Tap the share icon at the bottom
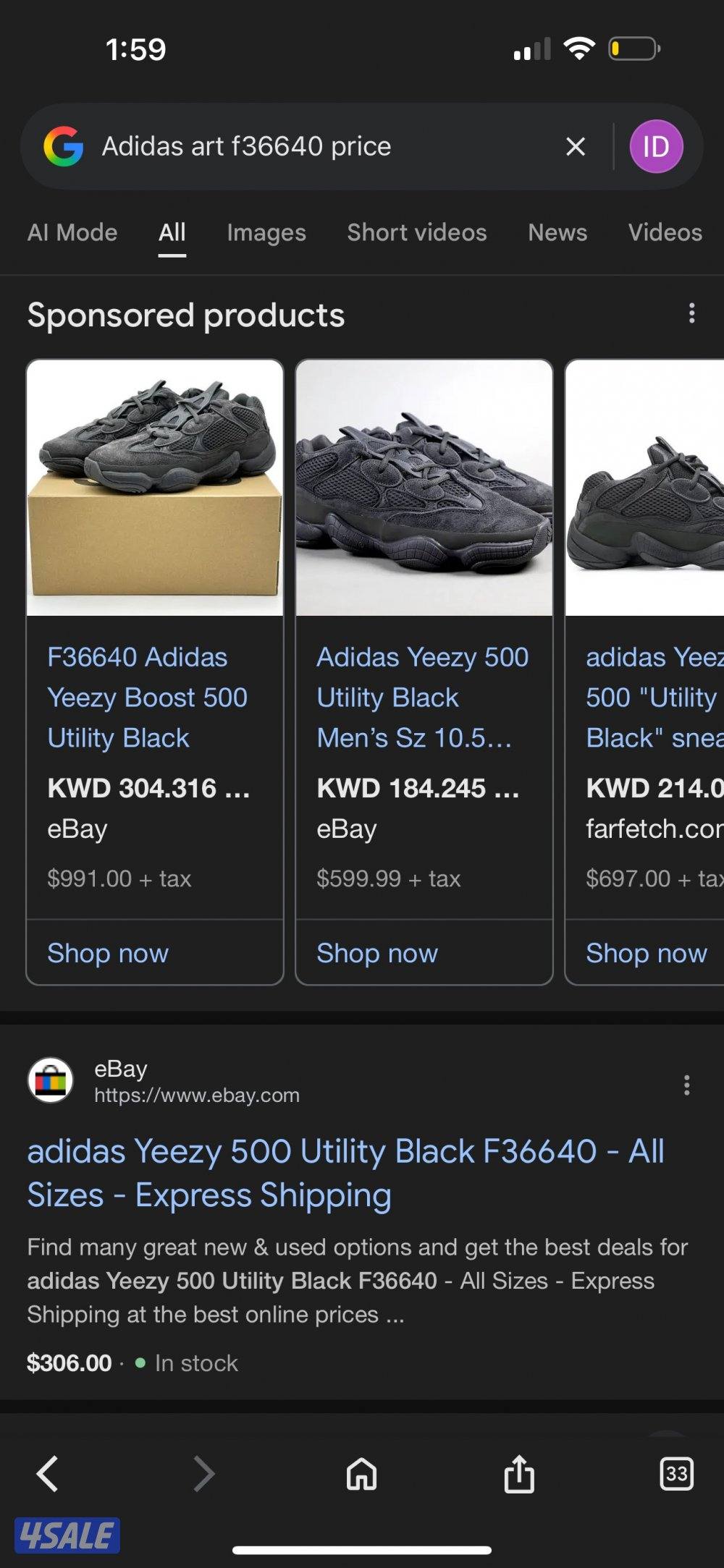The width and height of the screenshot is (724, 1568). (x=518, y=1474)
